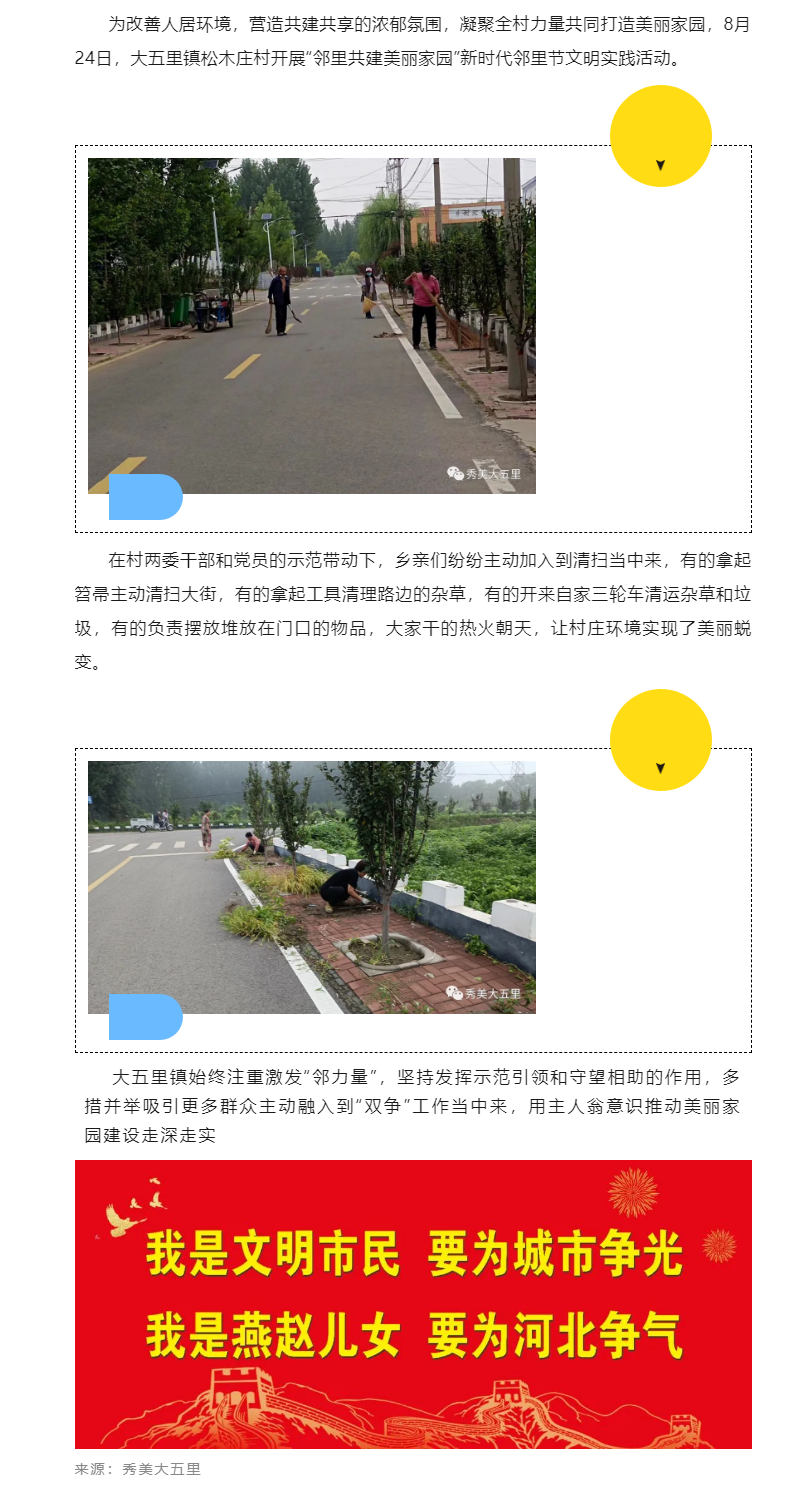This screenshot has height=1485, width=806.
Task: Open the street sweeping photo
Action: 311,325
